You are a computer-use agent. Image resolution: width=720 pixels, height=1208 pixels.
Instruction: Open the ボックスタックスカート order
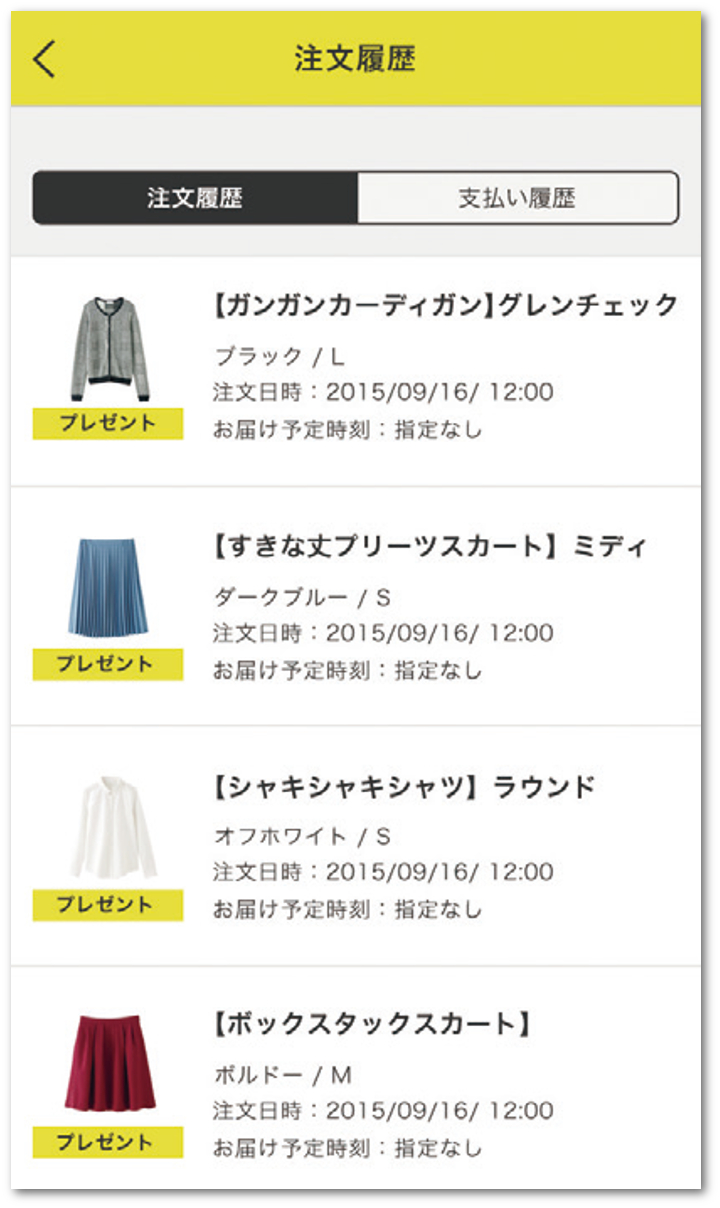tap(370, 1025)
